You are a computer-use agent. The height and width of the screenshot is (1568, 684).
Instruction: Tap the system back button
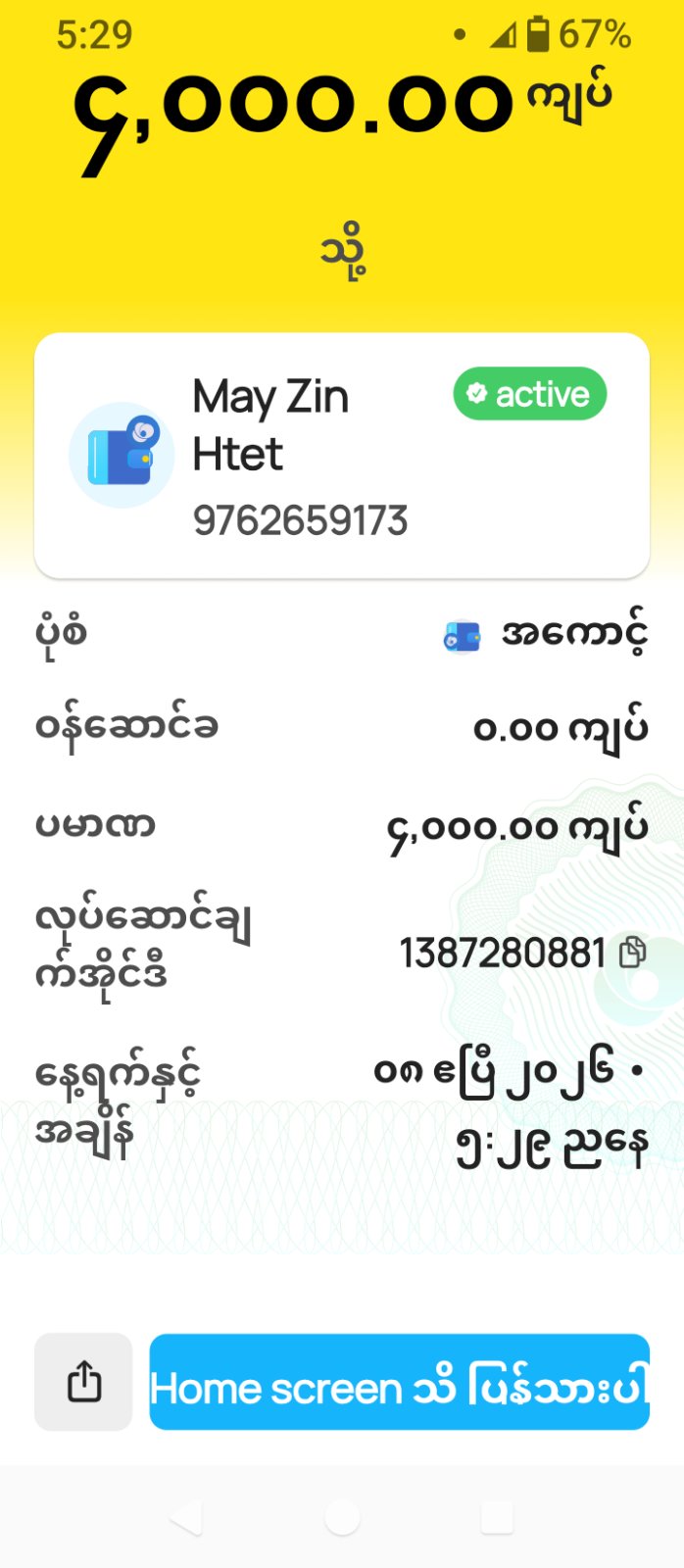(x=185, y=1518)
